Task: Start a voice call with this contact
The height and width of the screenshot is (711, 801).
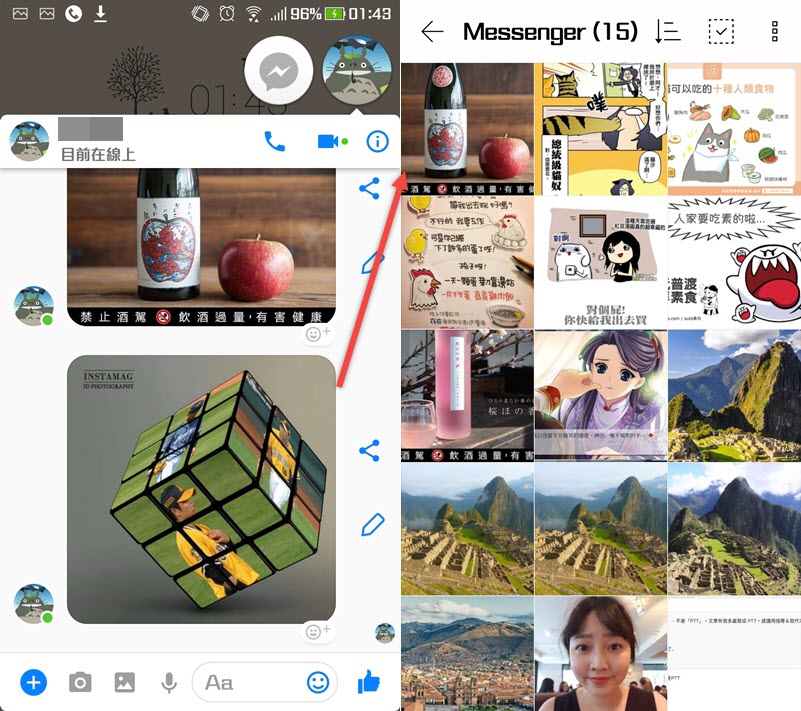Action: [x=274, y=141]
